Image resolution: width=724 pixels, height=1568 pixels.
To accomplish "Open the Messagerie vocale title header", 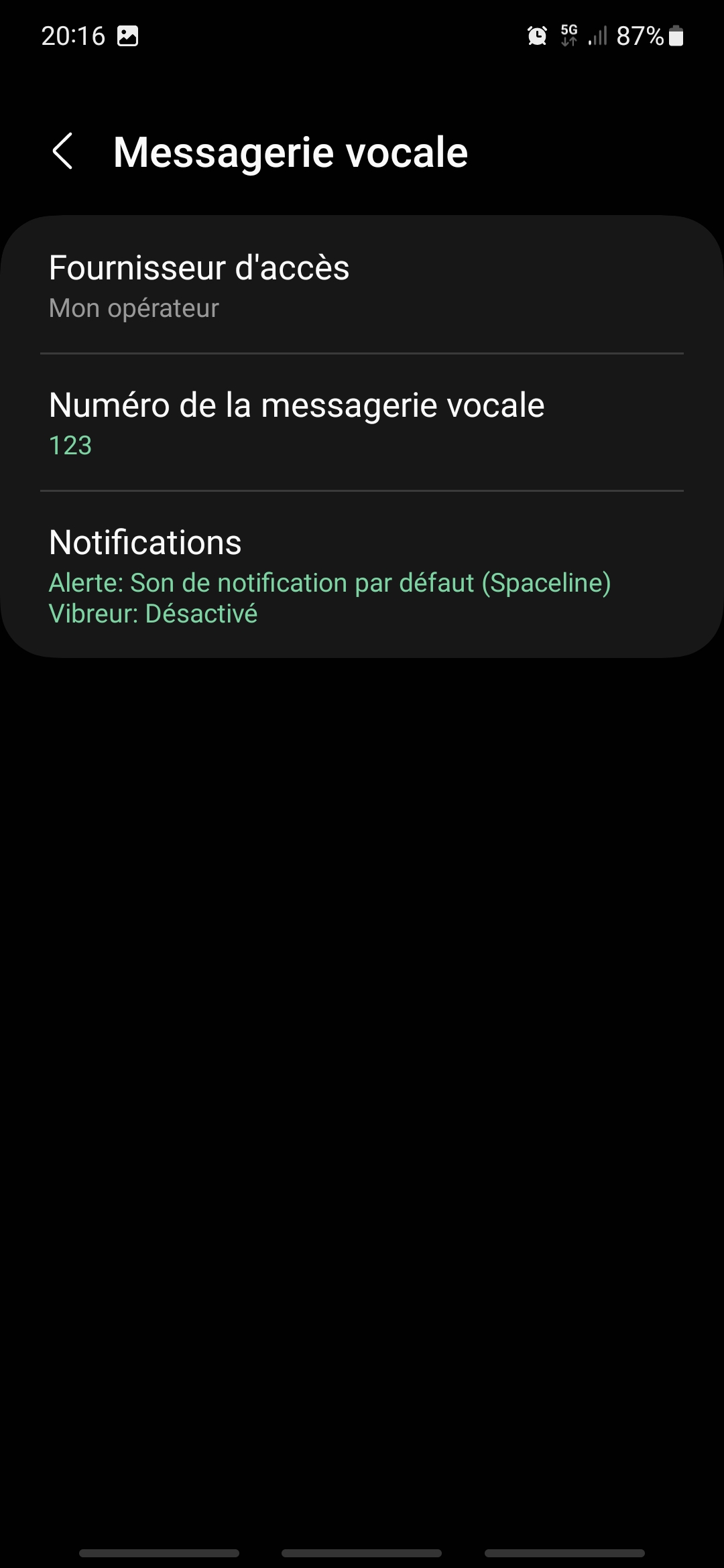I will (290, 151).
